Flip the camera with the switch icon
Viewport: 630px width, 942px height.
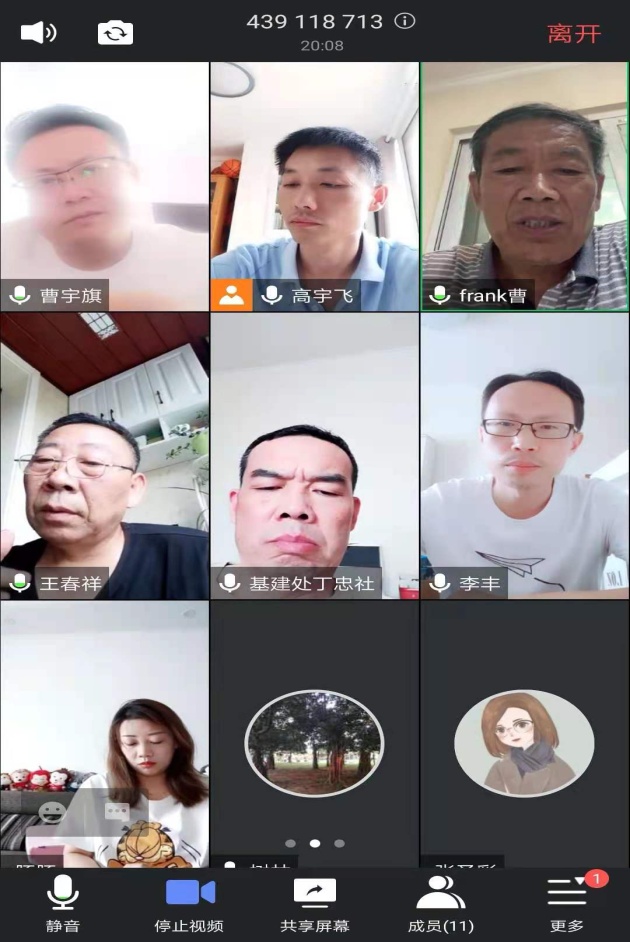coord(115,33)
